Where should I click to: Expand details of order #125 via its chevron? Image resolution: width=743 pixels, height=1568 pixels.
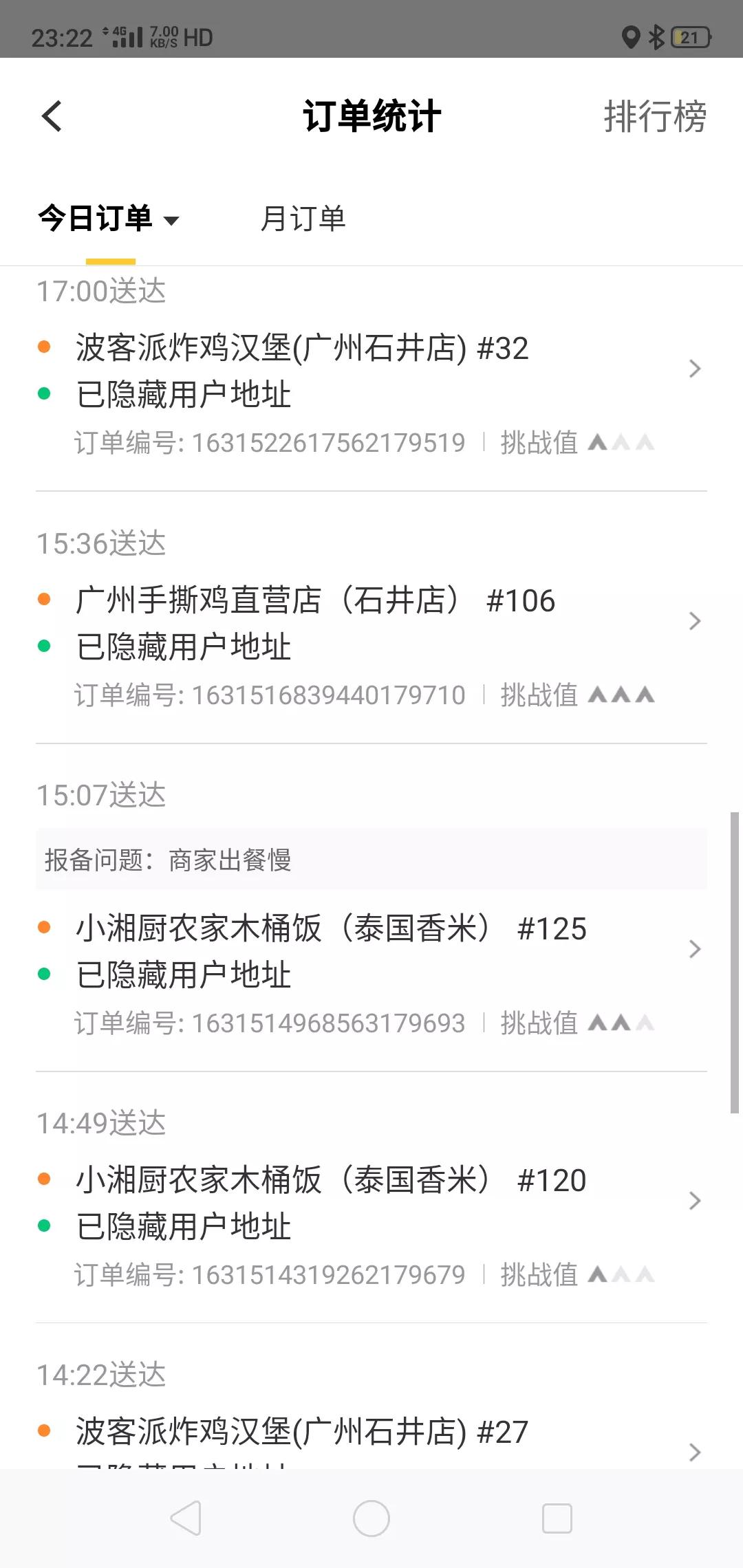(x=693, y=949)
